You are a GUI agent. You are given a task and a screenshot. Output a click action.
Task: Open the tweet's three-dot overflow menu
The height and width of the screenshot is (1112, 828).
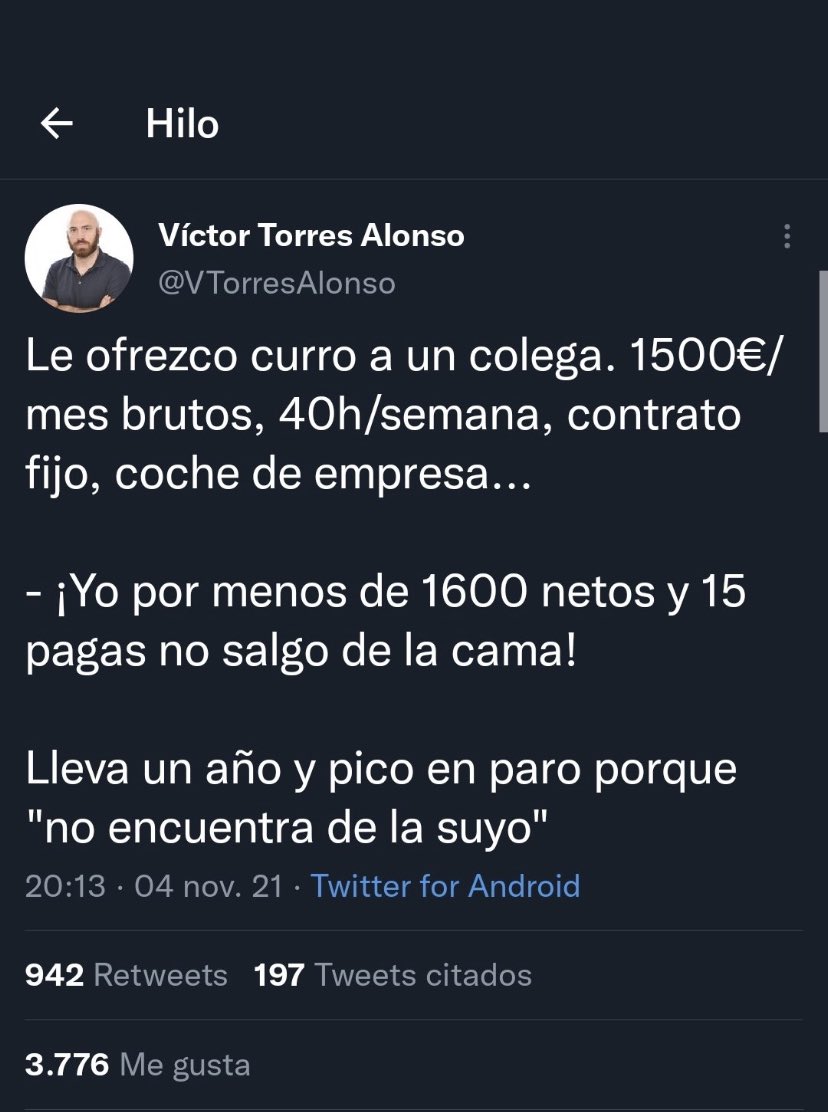pyautogui.click(x=787, y=237)
